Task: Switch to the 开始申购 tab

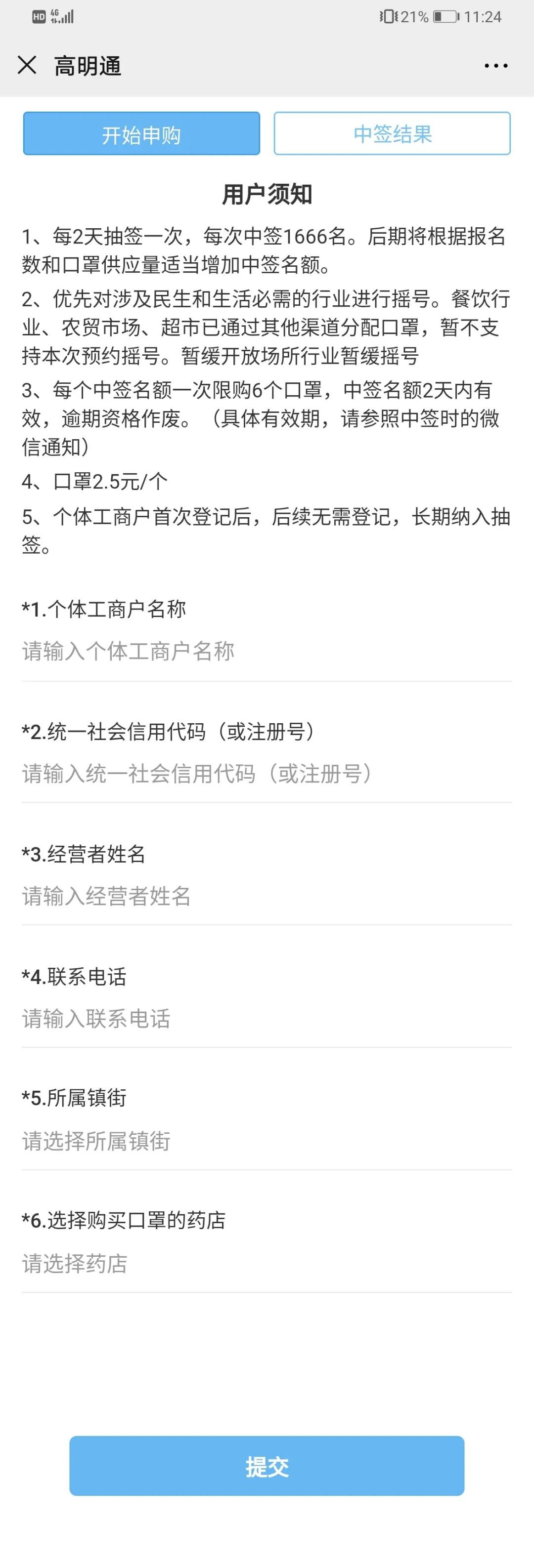Action: (141, 134)
